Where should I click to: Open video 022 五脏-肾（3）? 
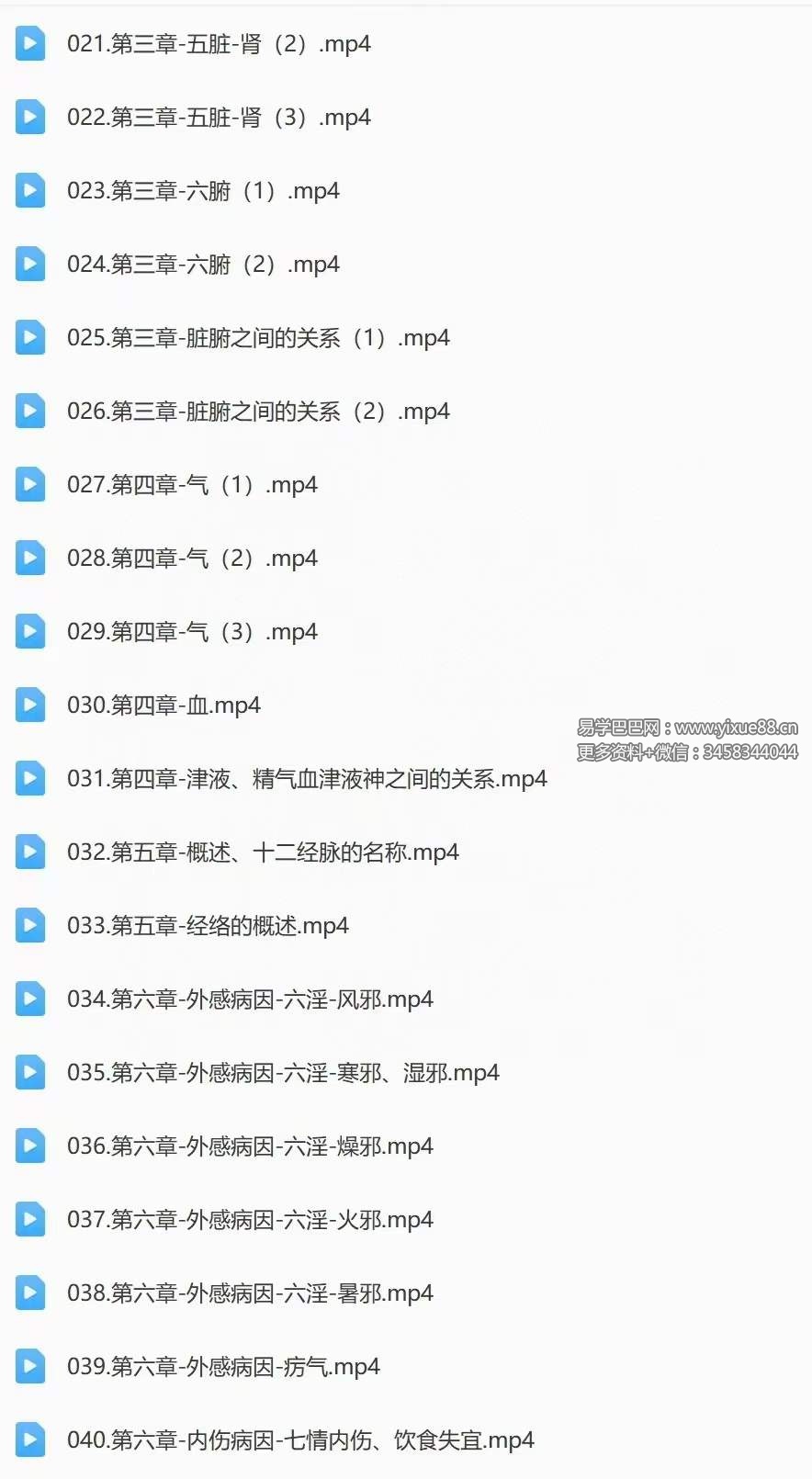click(219, 118)
